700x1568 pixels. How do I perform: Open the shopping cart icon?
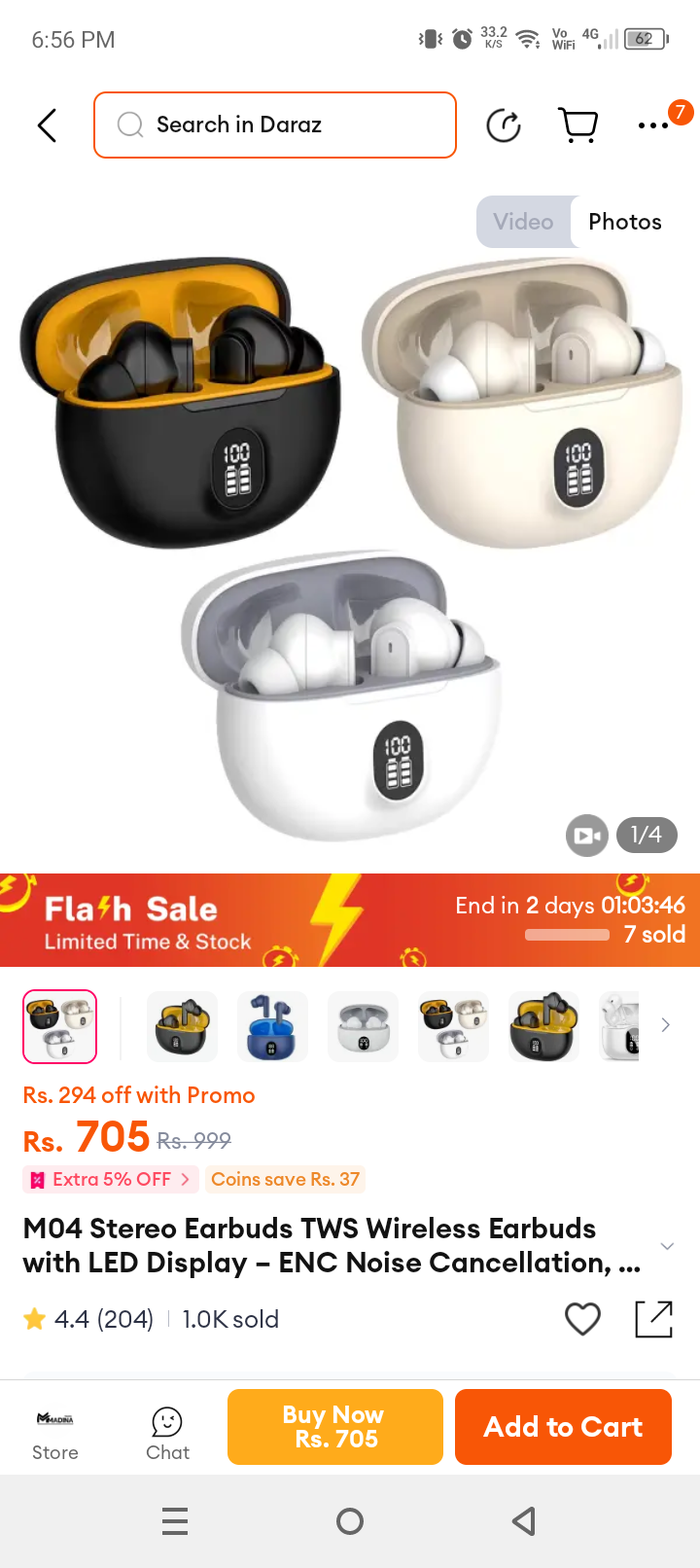click(578, 125)
